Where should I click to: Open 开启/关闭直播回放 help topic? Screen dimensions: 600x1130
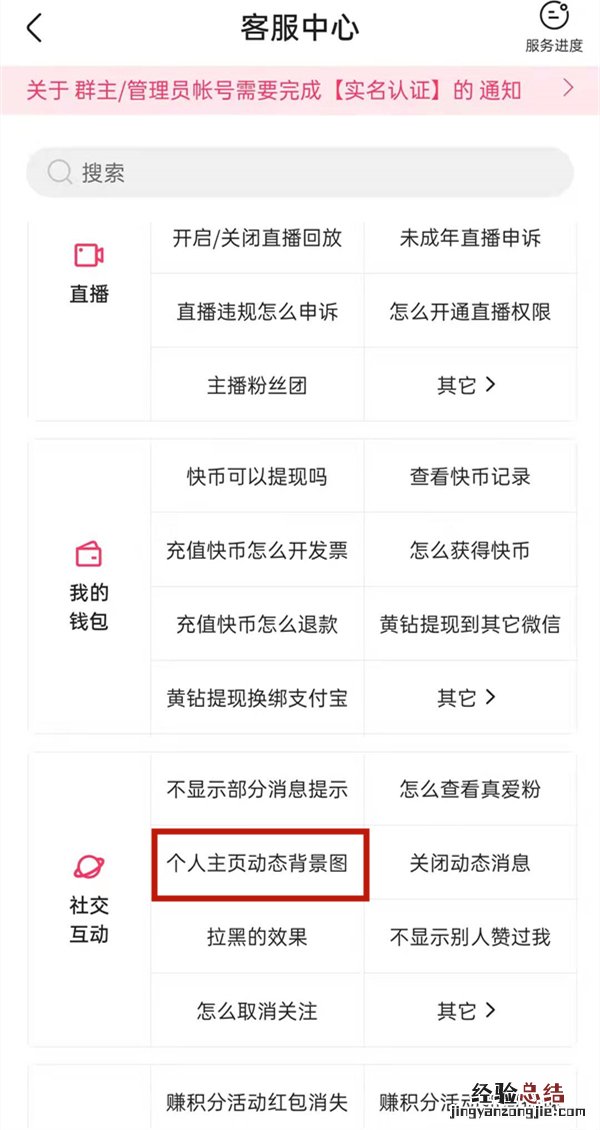pos(257,238)
